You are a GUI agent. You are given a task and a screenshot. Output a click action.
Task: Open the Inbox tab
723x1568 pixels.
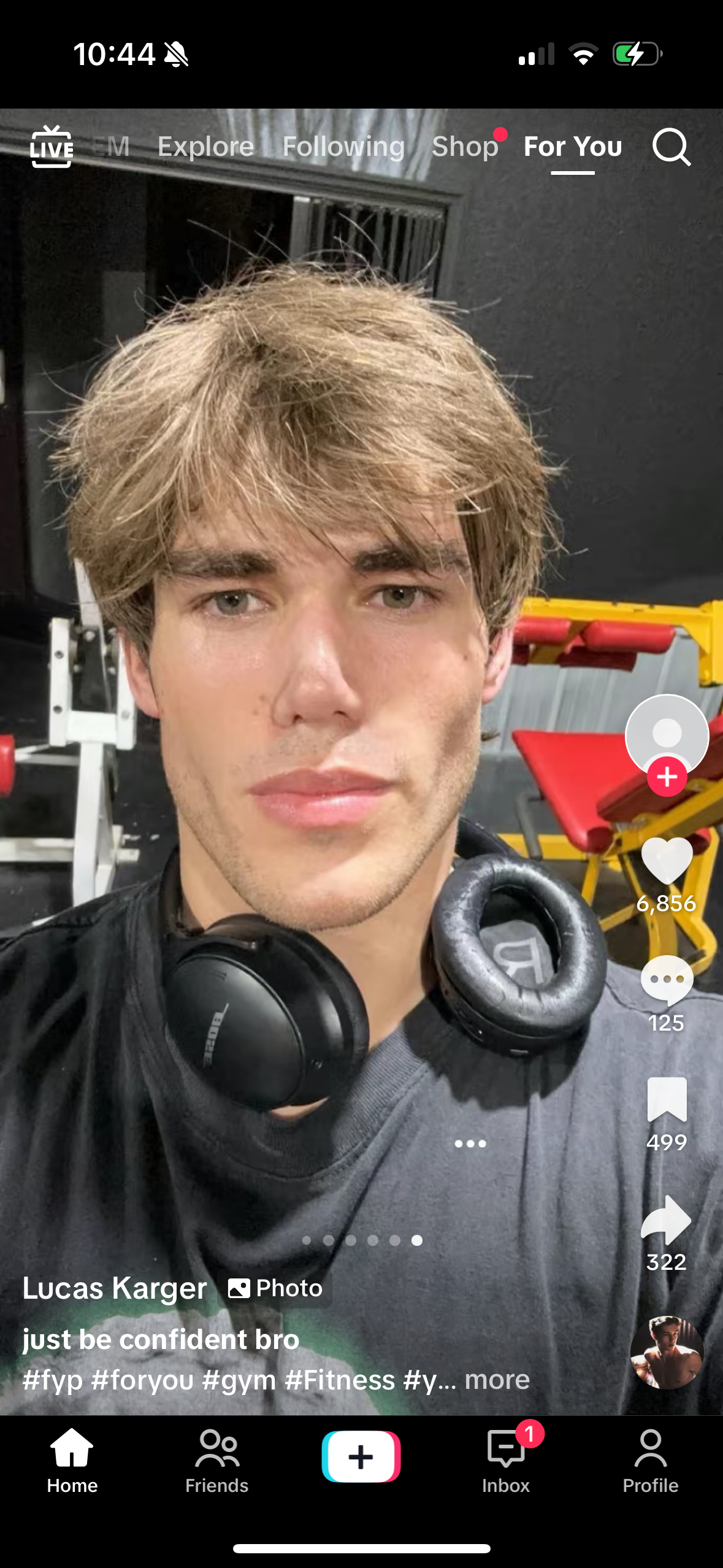coord(506,1460)
